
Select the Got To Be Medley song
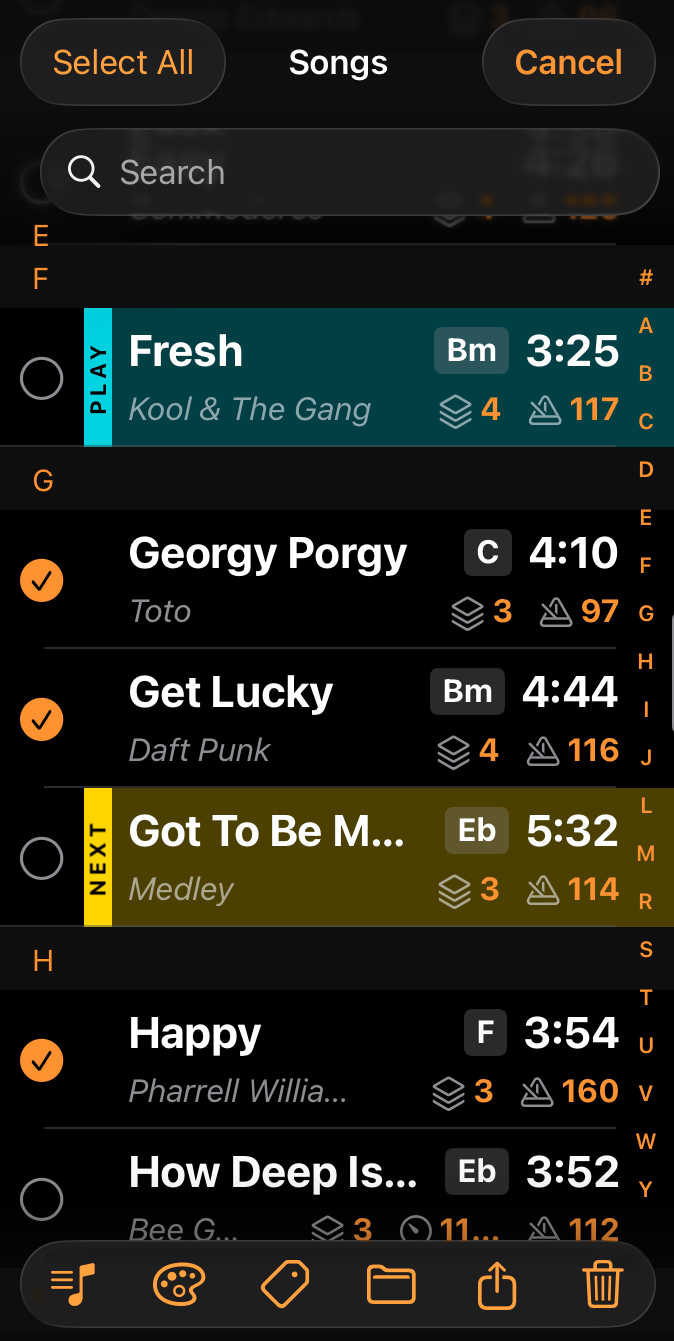click(x=42, y=858)
